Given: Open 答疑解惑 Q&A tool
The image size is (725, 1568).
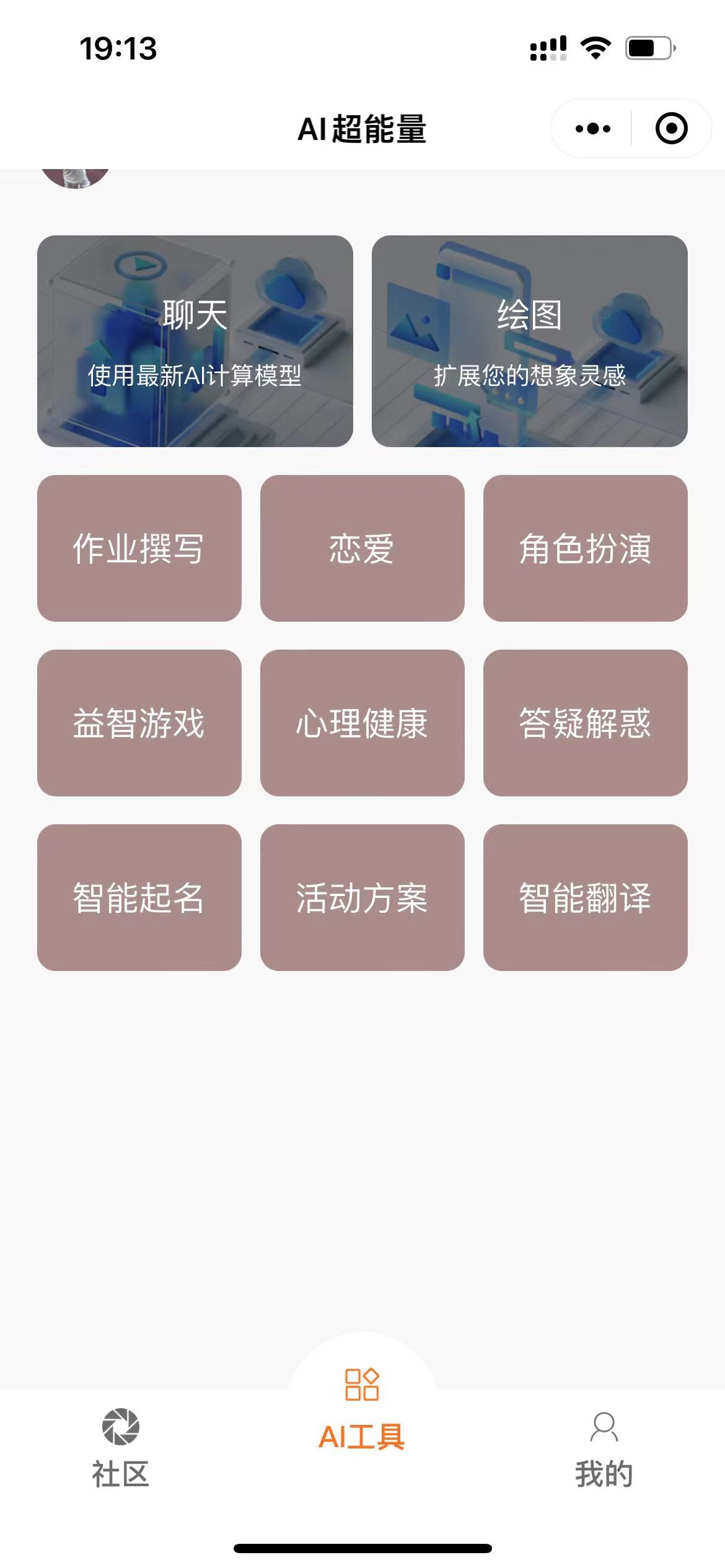Looking at the screenshot, I should tap(586, 723).
